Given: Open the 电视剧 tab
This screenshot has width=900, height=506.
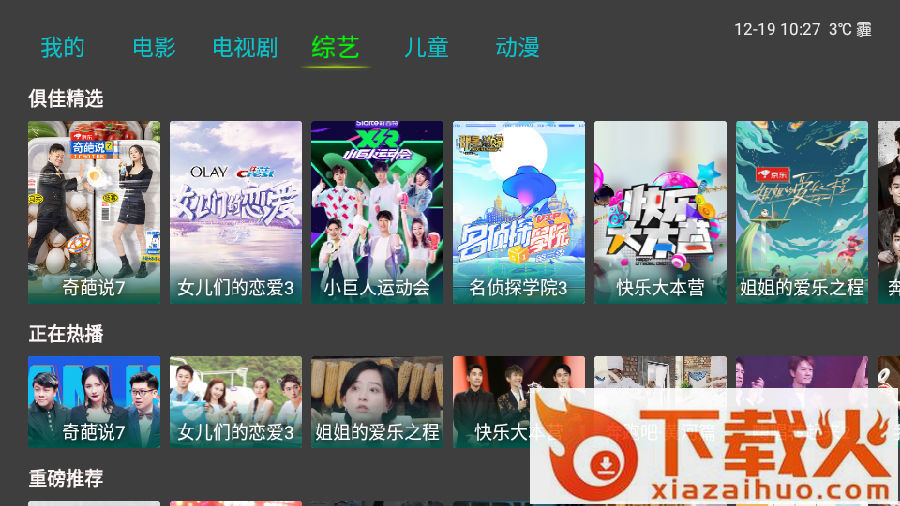Looking at the screenshot, I should pos(245,47).
